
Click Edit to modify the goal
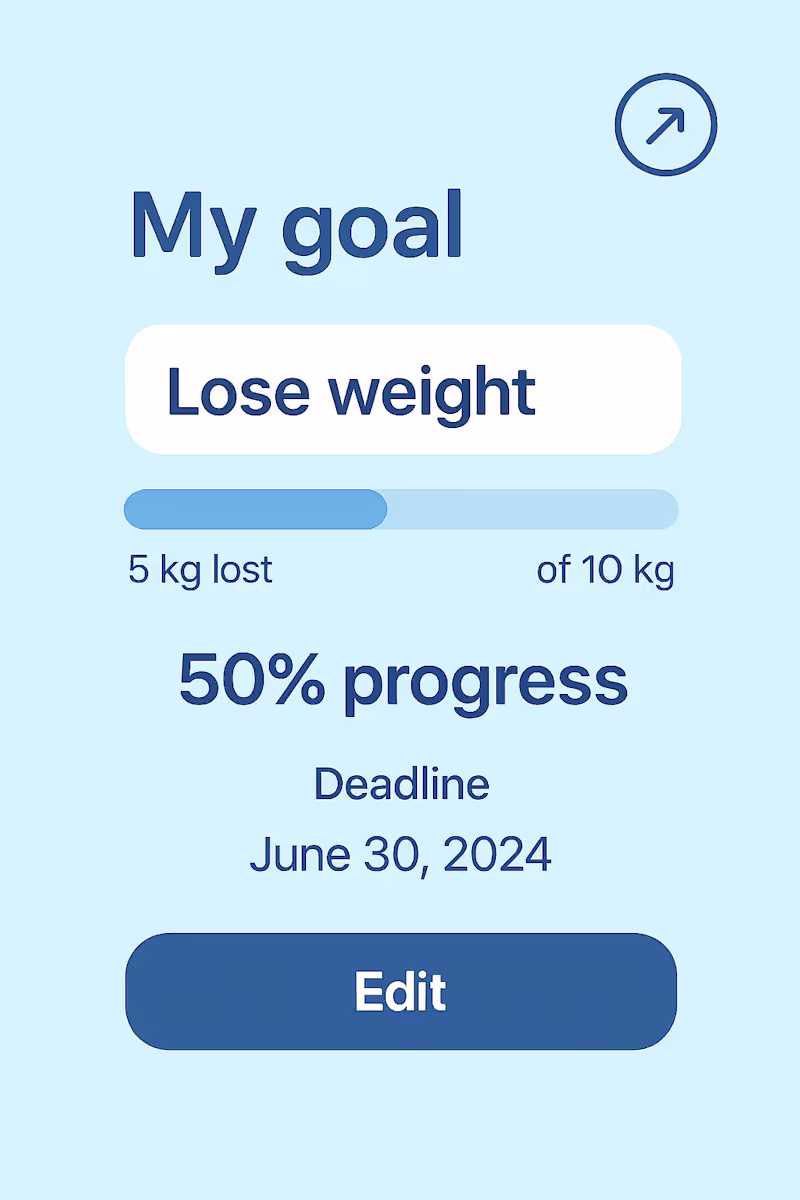coord(400,991)
